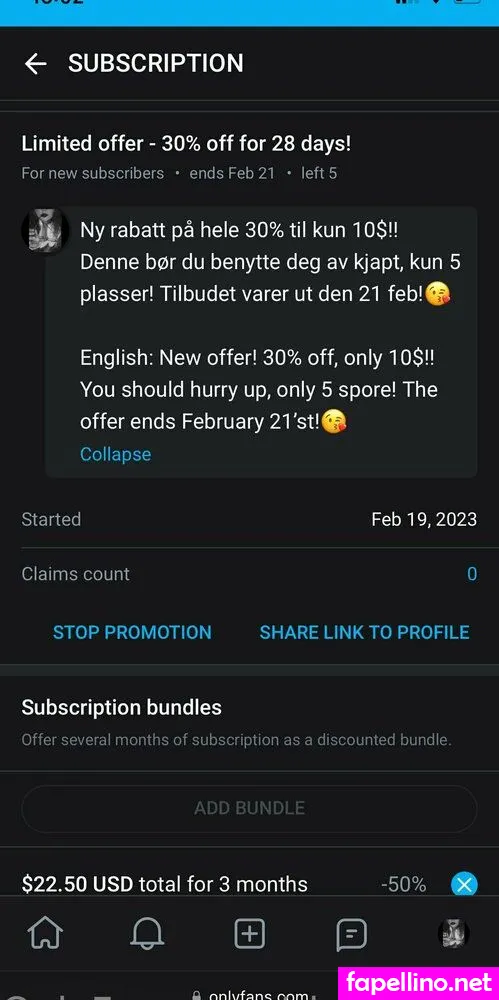
Task: Add a subscription bundle
Action: (250, 808)
